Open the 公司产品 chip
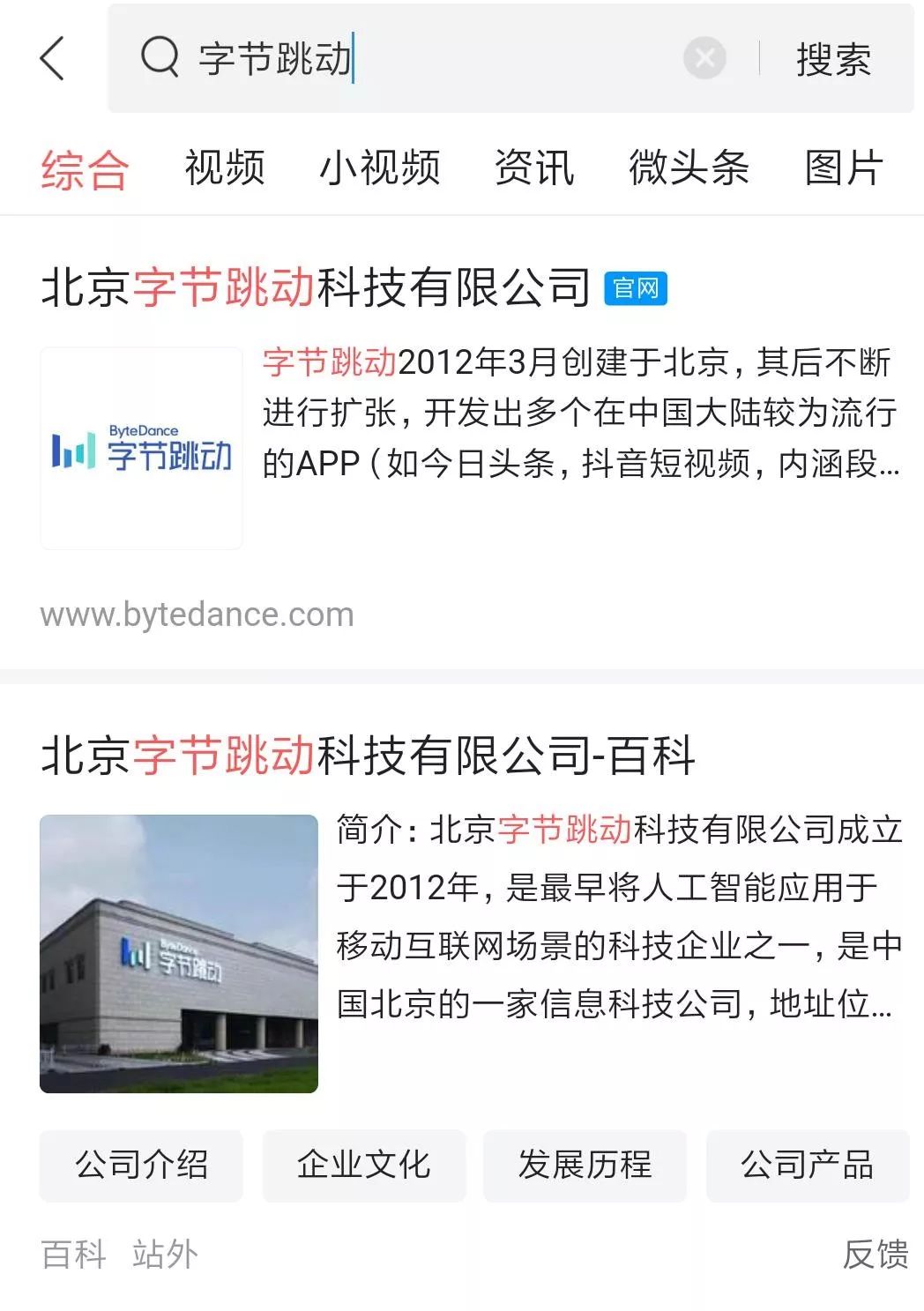Screen dimensions: 924x1311 (x=807, y=1165)
